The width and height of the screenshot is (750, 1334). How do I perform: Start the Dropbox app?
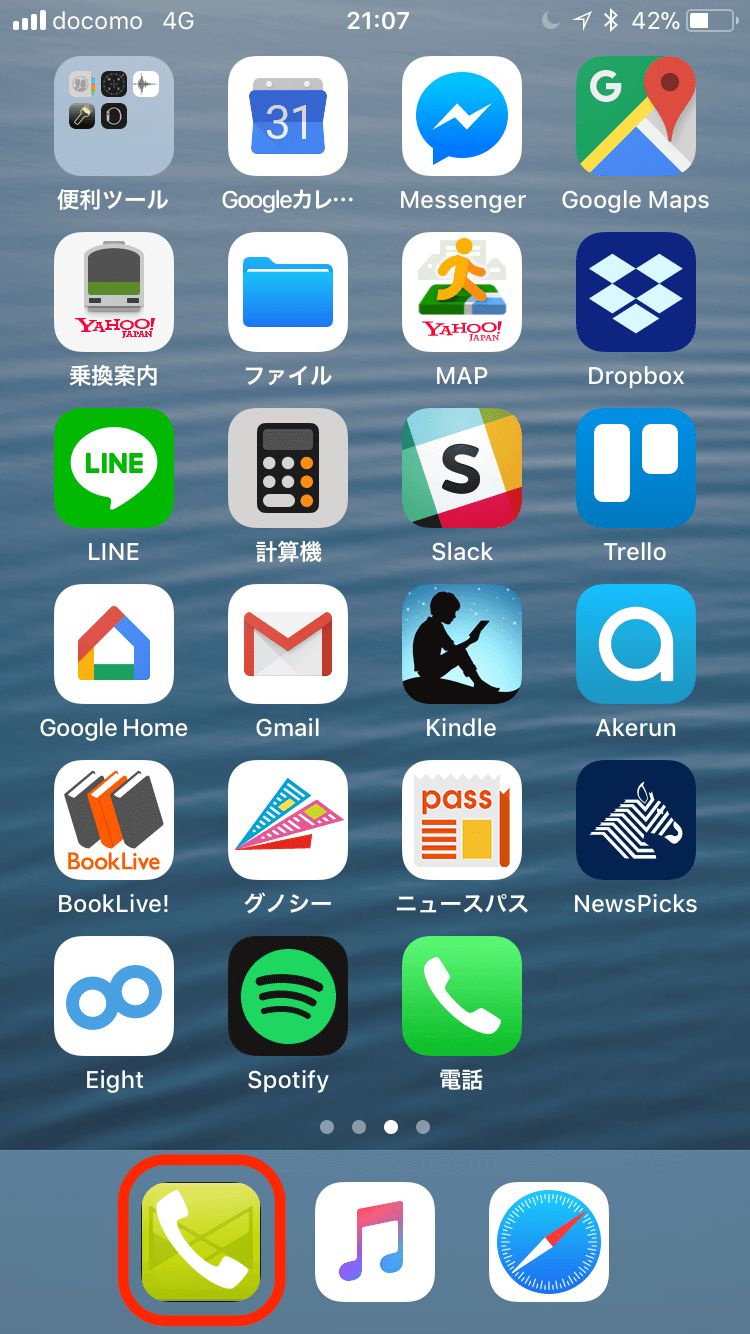pyautogui.click(x=635, y=292)
